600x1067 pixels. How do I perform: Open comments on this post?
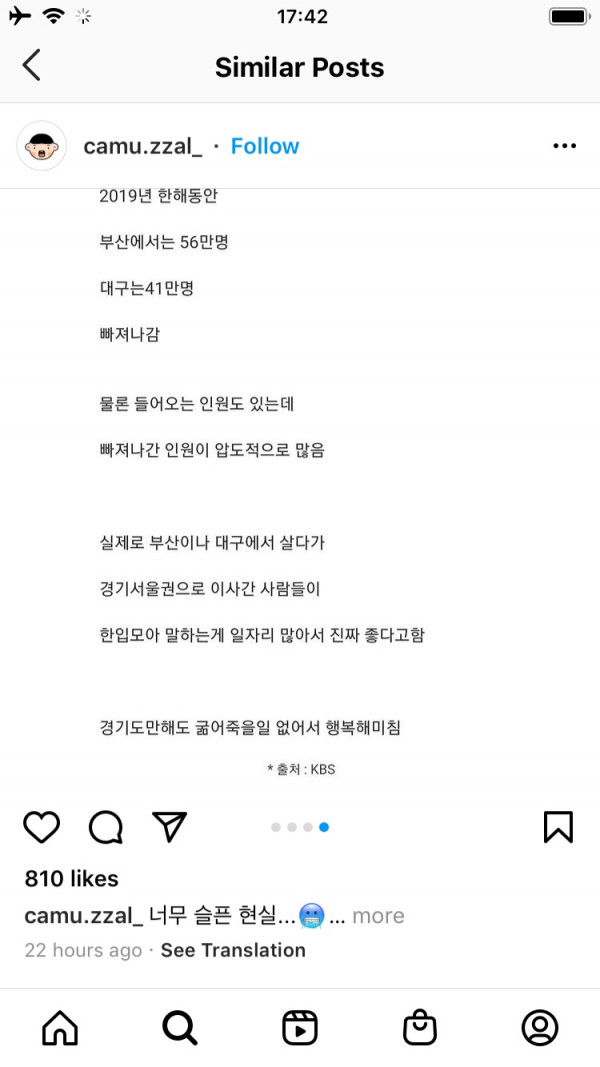[x=106, y=827]
